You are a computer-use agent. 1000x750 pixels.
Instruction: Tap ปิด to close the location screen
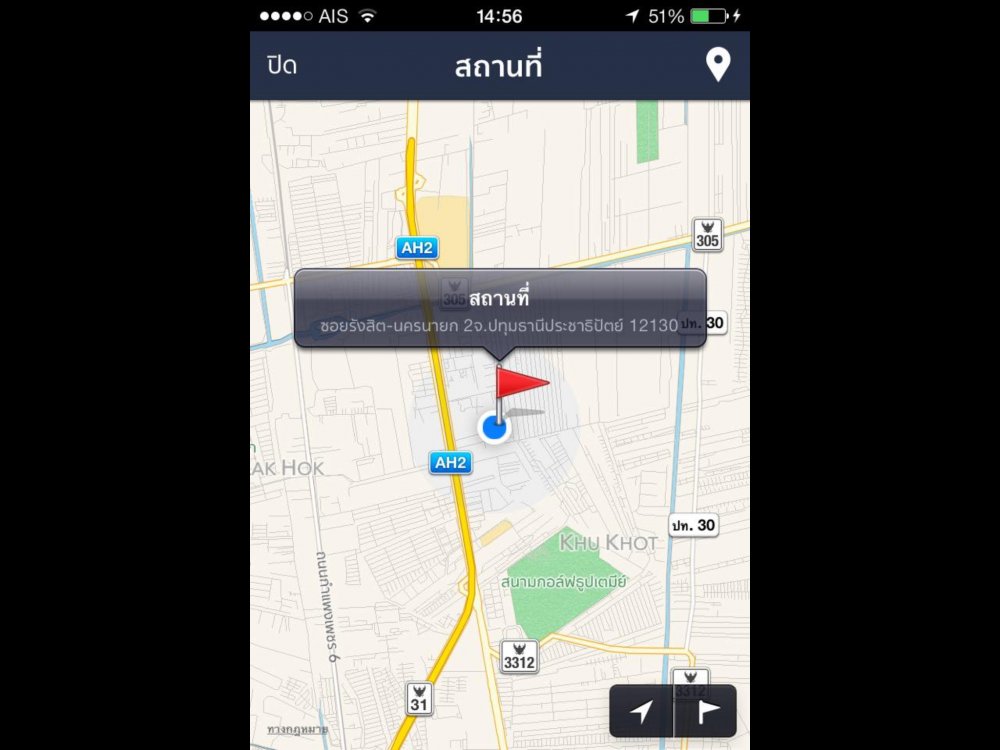coord(282,67)
